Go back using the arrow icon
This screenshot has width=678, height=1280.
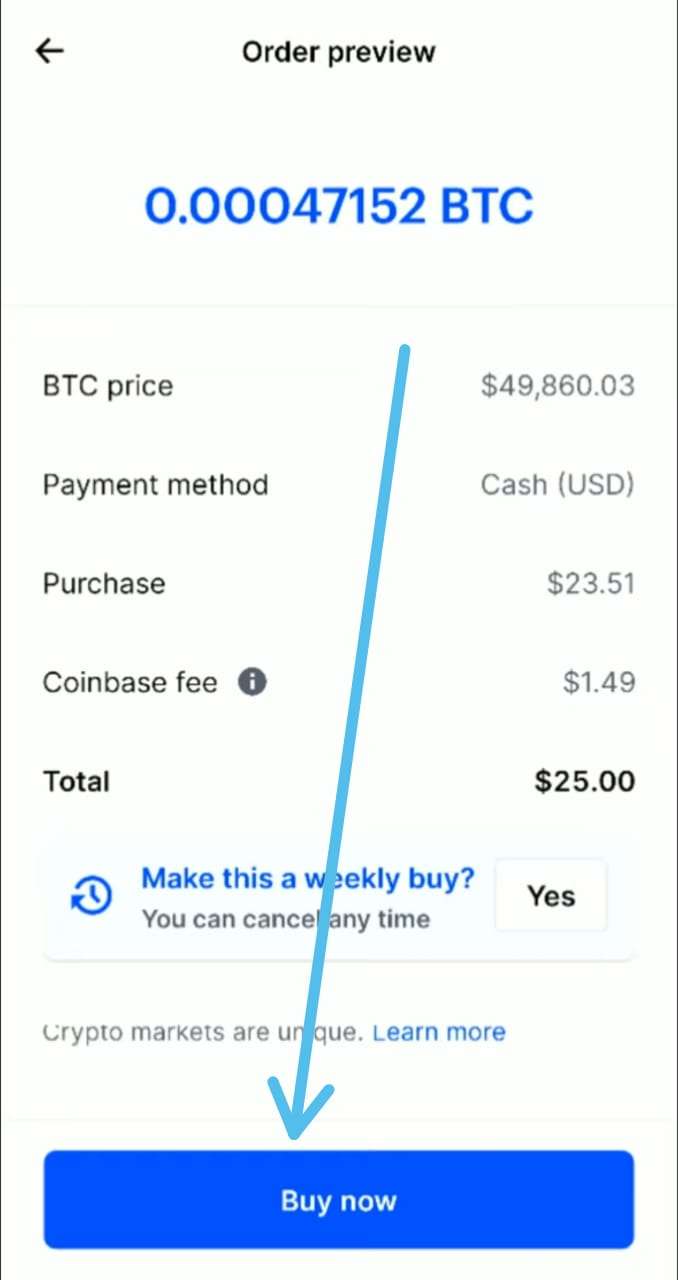tap(49, 51)
